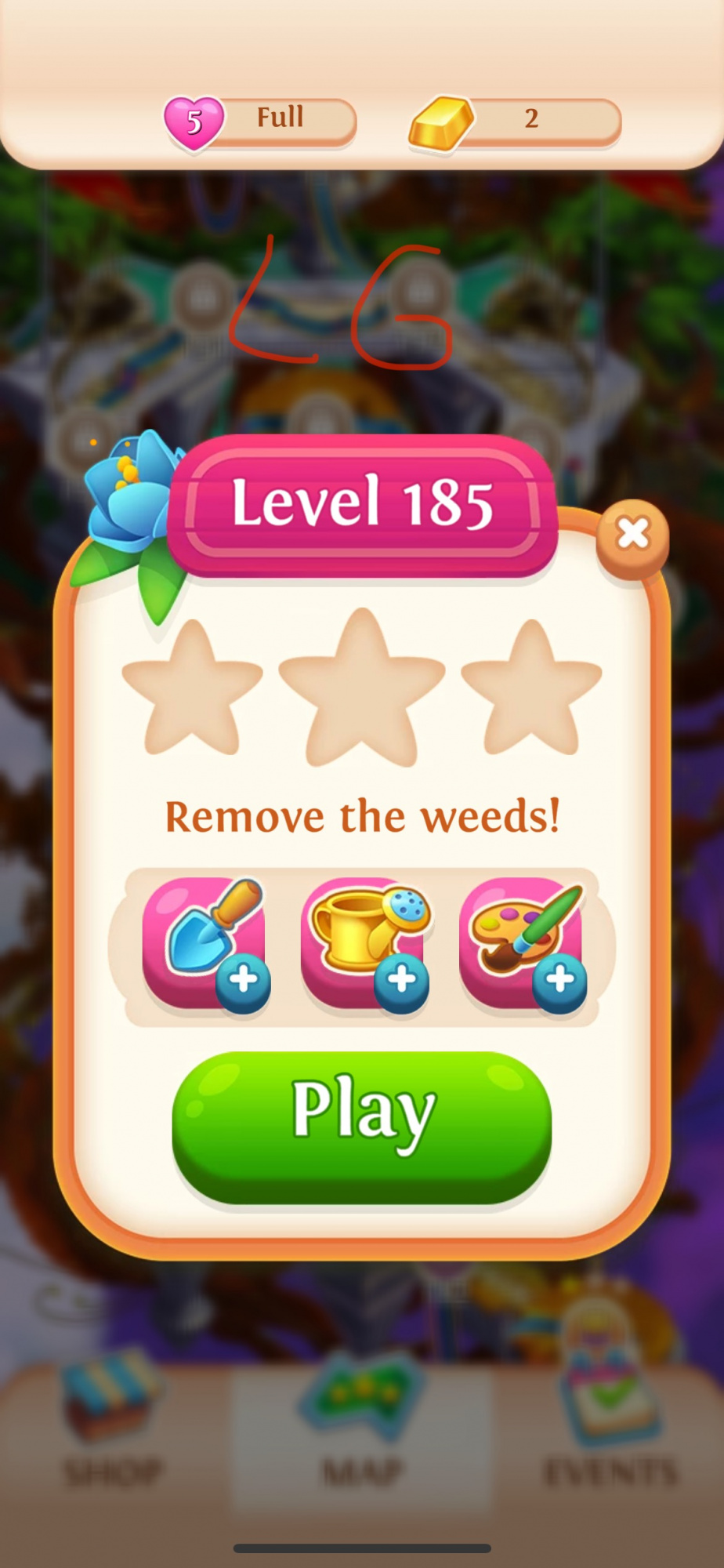Open the gold bar balance
Viewport: 724px width, 1568px height.
coord(515,120)
